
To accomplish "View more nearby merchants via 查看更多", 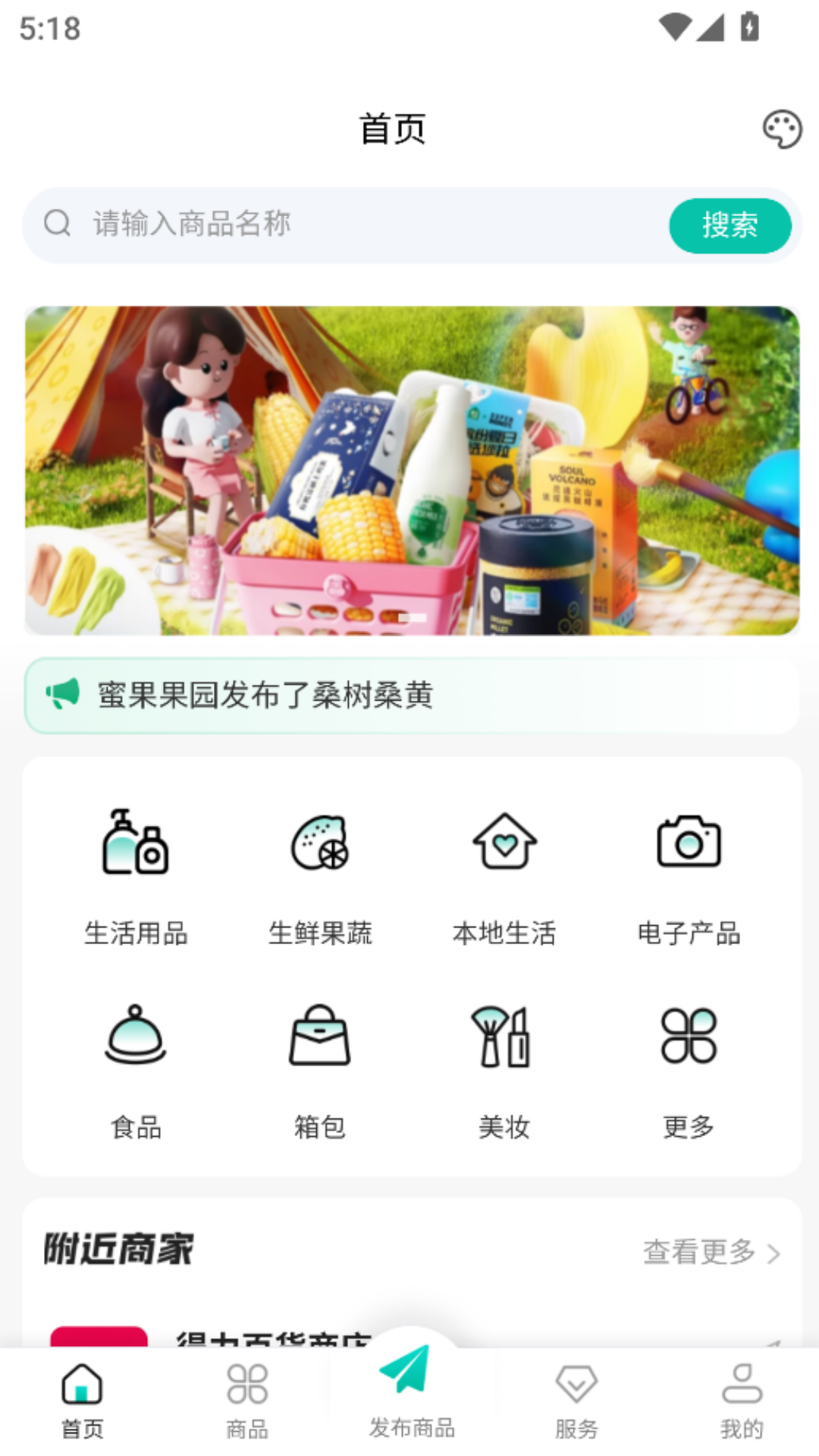I will click(x=711, y=1252).
